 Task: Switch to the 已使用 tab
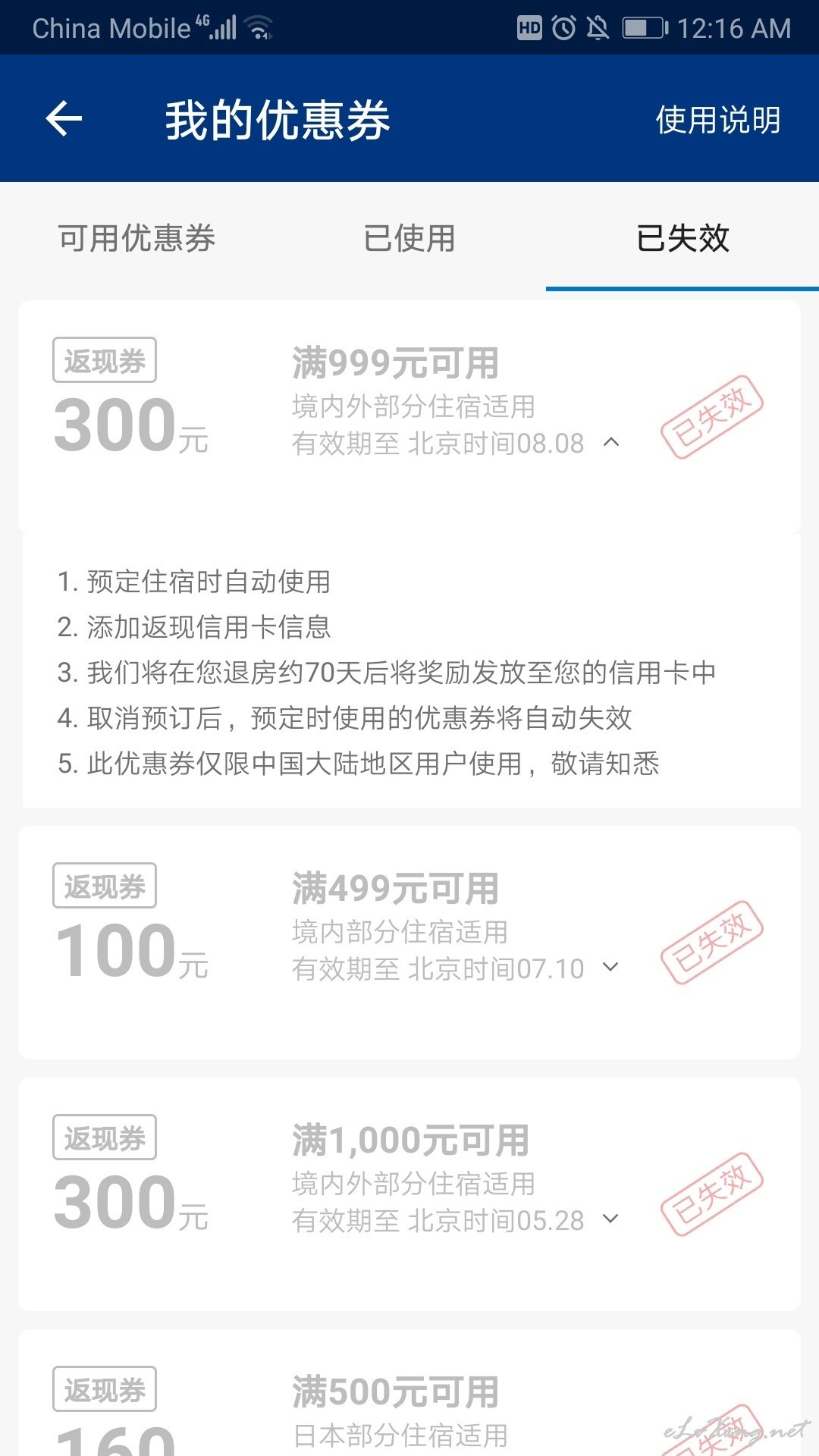(409, 238)
